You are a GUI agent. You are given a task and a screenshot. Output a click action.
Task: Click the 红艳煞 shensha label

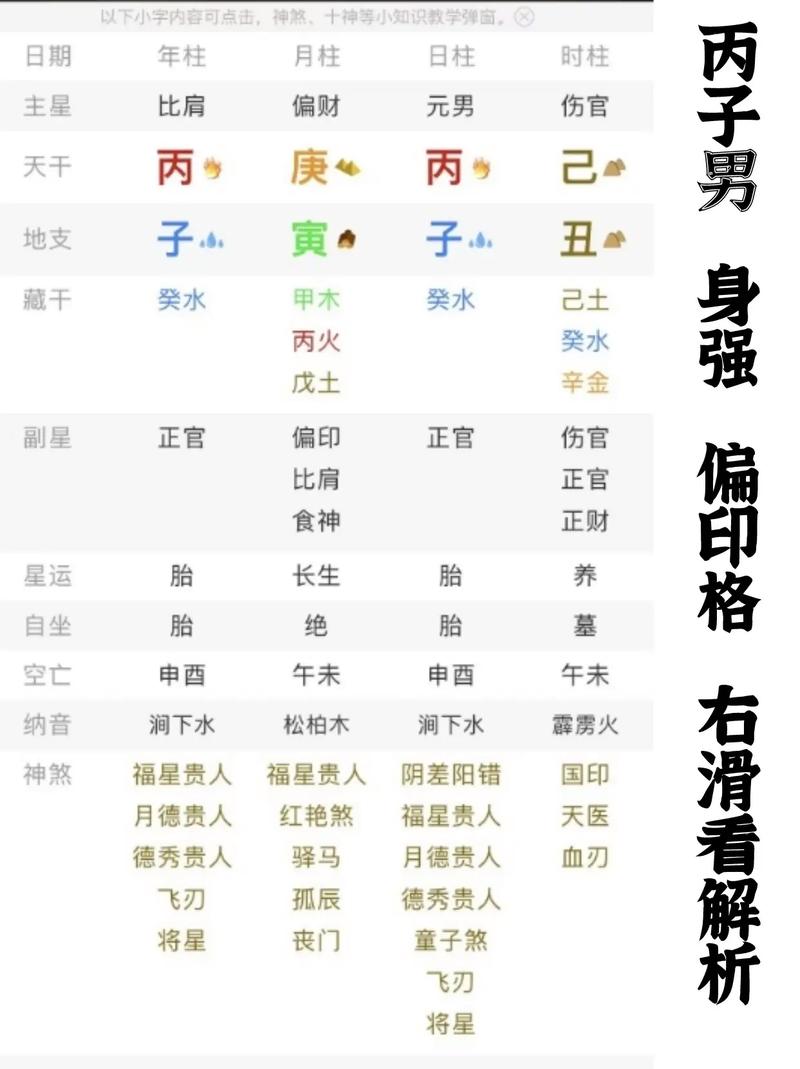[x=318, y=816]
